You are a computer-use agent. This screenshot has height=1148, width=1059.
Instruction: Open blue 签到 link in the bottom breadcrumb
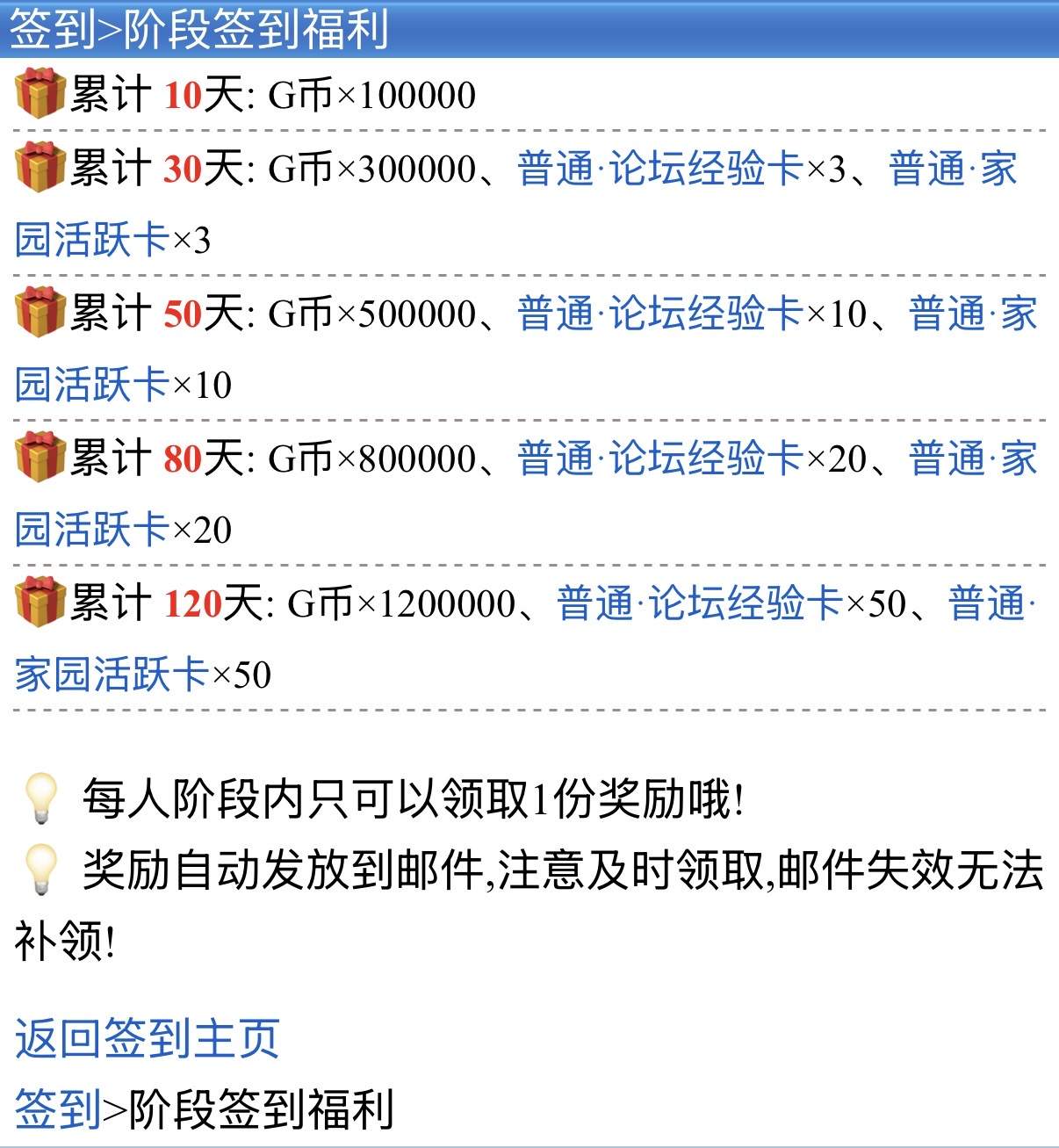(57, 1108)
